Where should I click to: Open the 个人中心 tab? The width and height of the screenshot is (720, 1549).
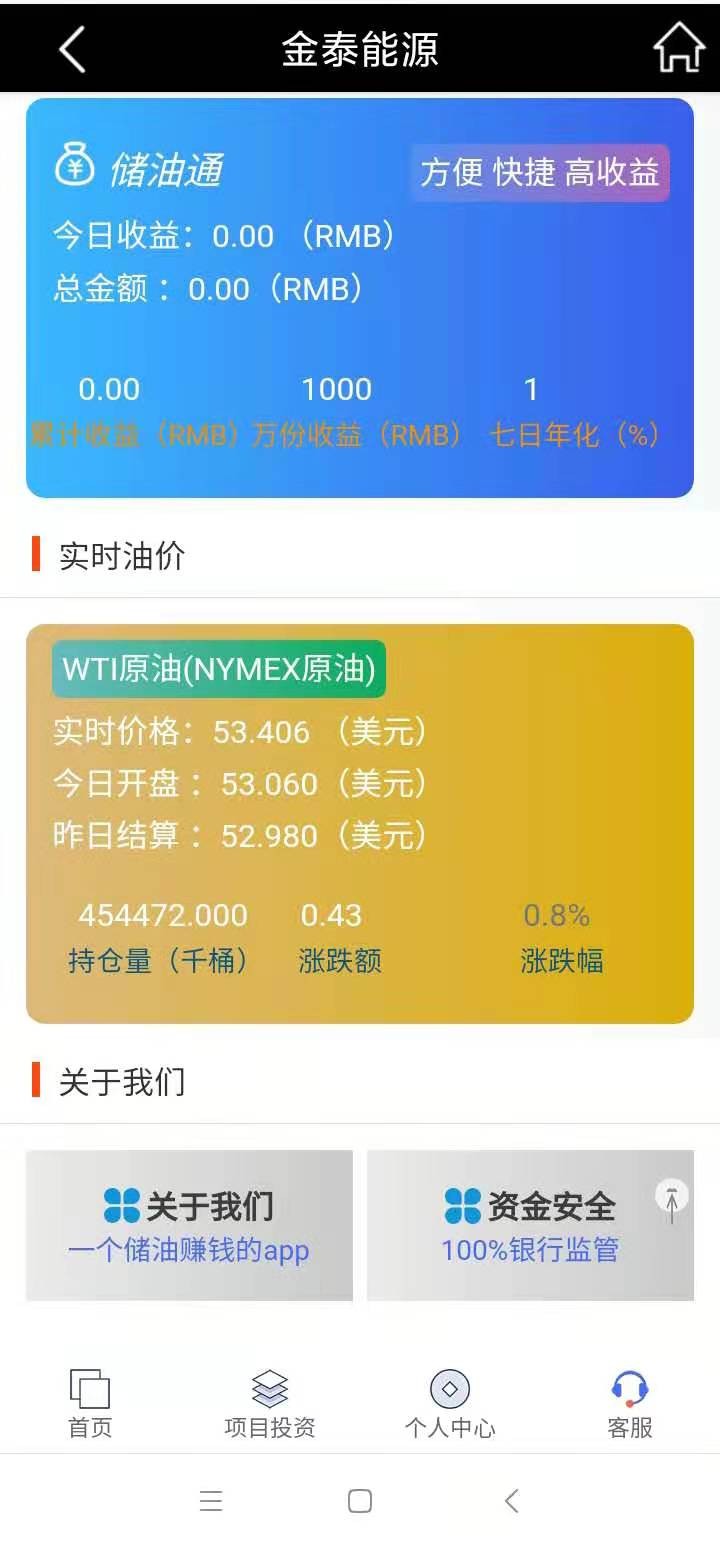pos(450,1403)
